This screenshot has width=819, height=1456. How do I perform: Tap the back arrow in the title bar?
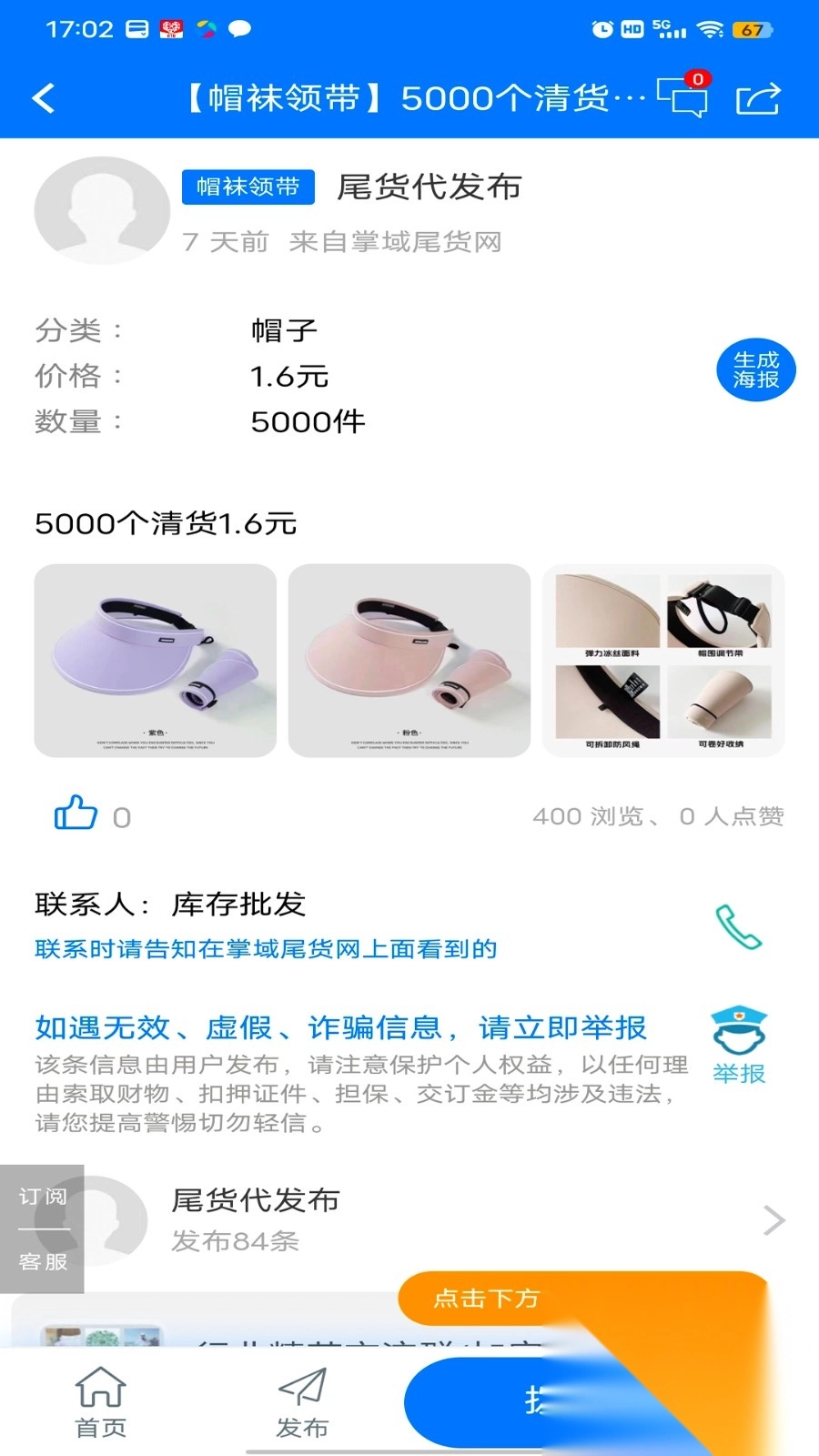coord(41,97)
